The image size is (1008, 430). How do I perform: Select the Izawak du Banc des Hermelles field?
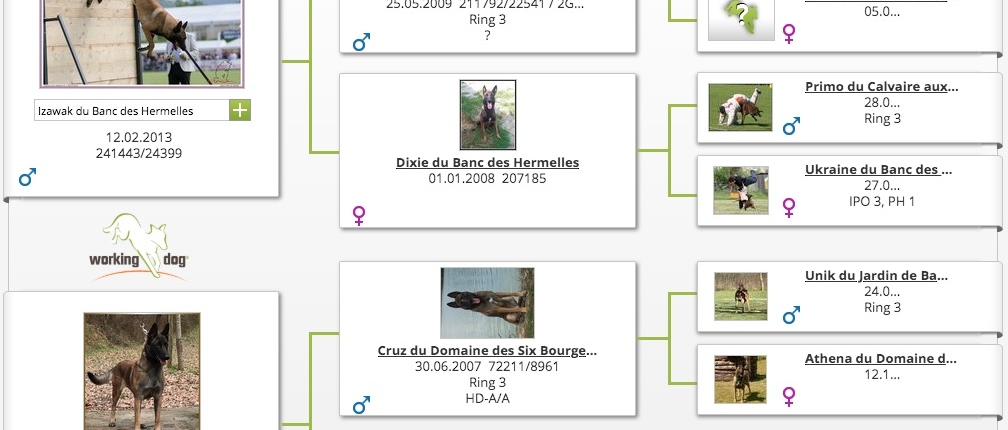point(131,110)
